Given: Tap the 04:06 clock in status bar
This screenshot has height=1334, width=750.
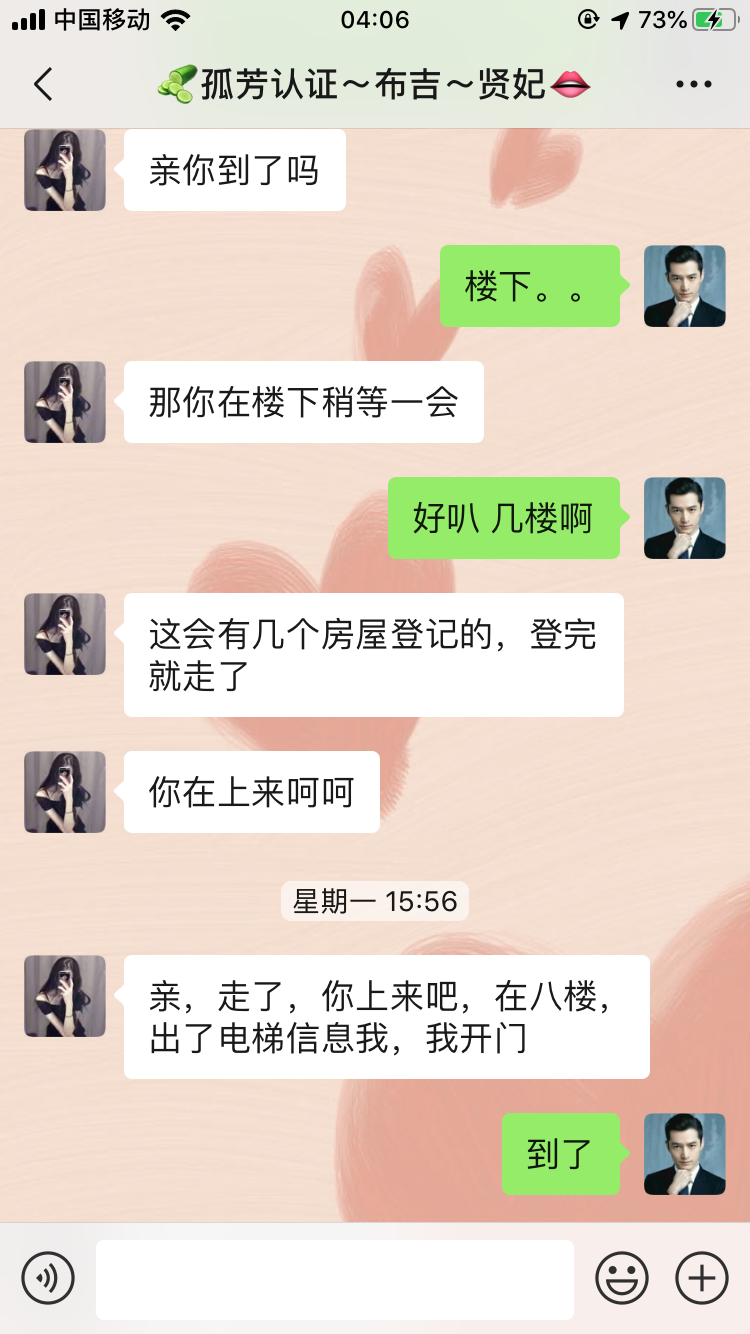Looking at the screenshot, I should (375, 17).
